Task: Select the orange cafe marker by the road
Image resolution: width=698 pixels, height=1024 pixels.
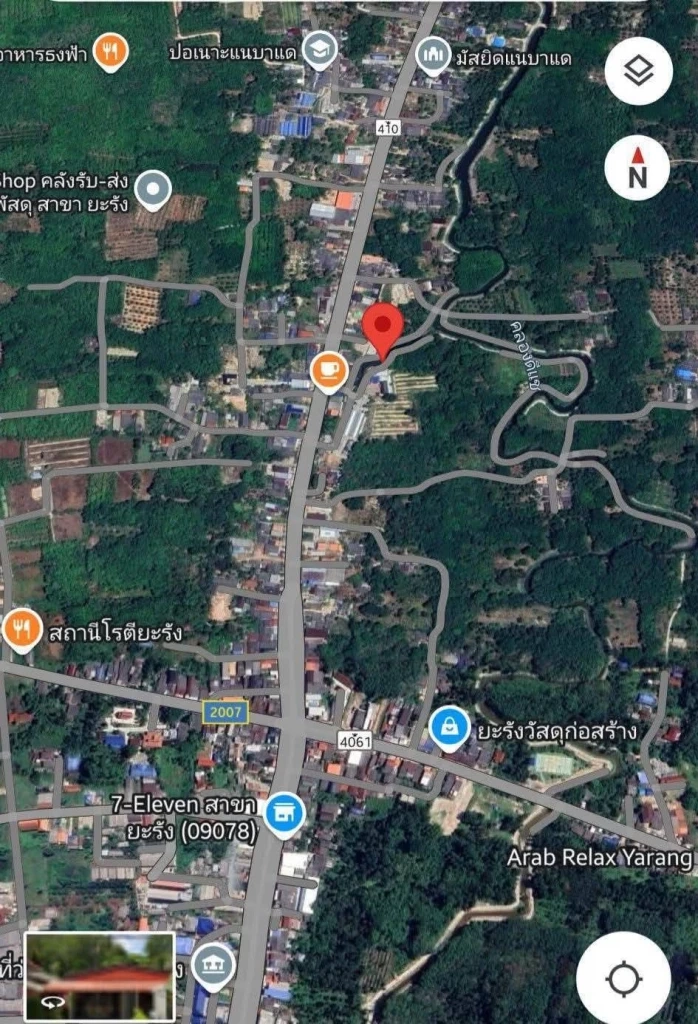Action: point(329,370)
